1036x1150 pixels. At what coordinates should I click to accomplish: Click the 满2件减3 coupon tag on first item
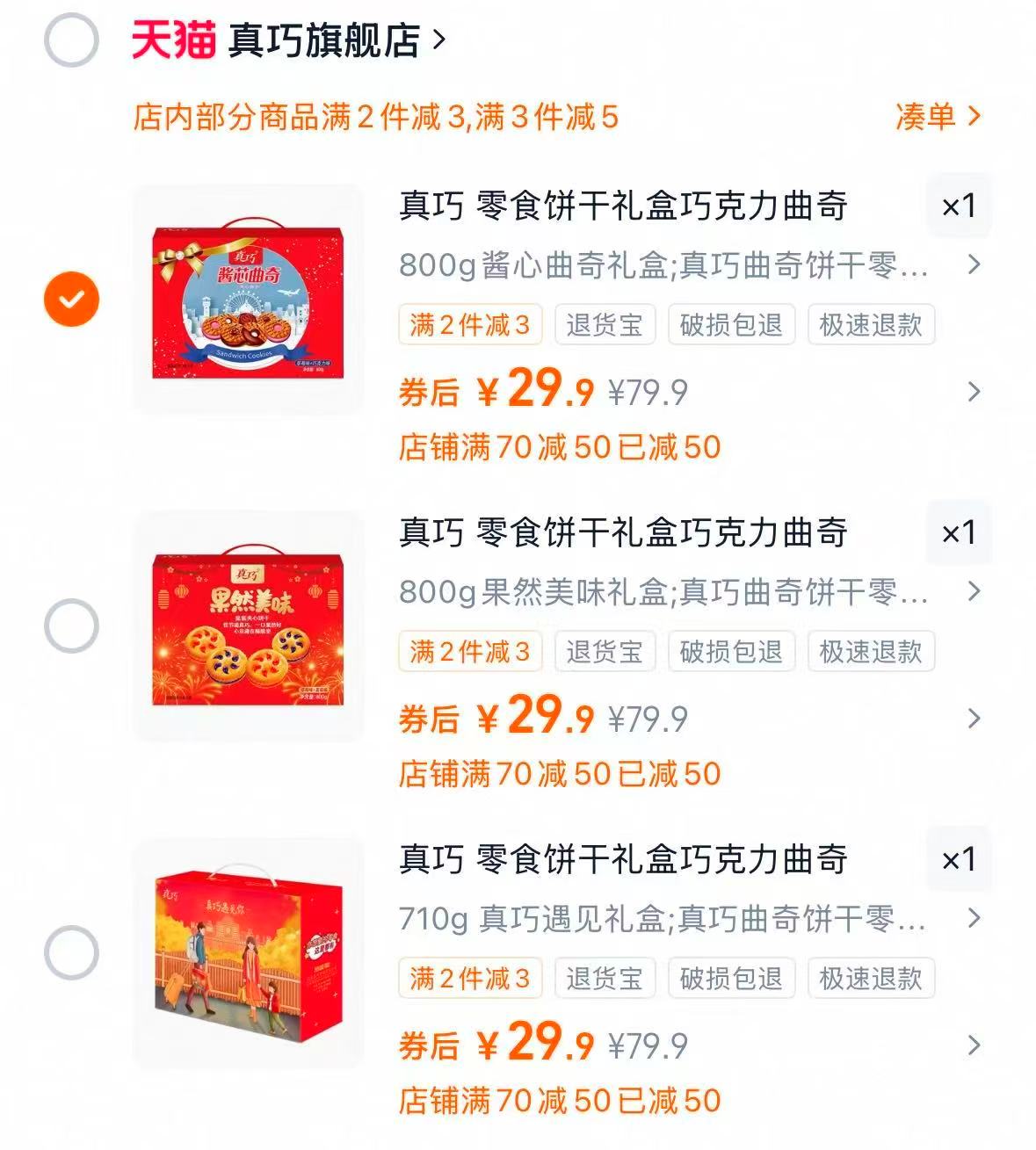[468, 325]
